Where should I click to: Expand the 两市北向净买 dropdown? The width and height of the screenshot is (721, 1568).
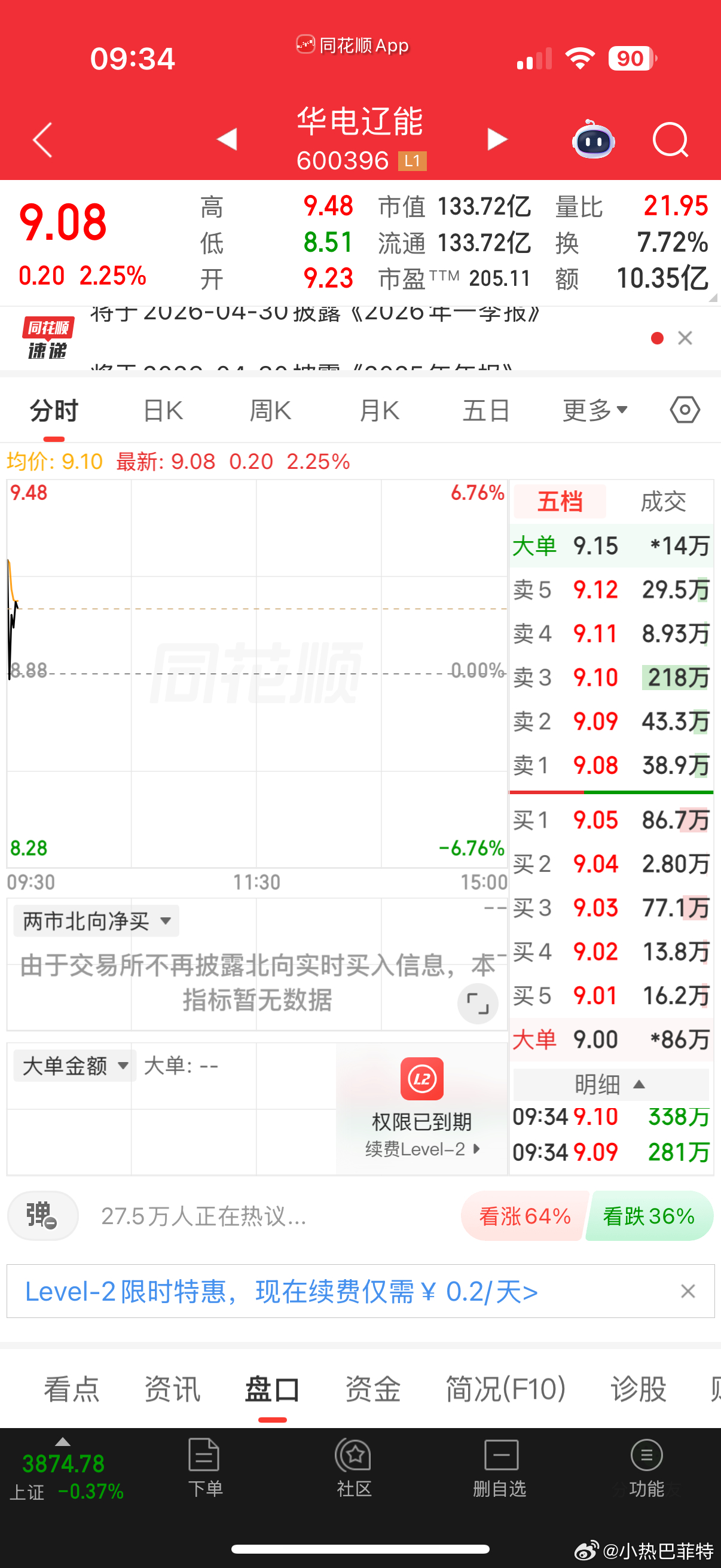pyautogui.click(x=96, y=921)
